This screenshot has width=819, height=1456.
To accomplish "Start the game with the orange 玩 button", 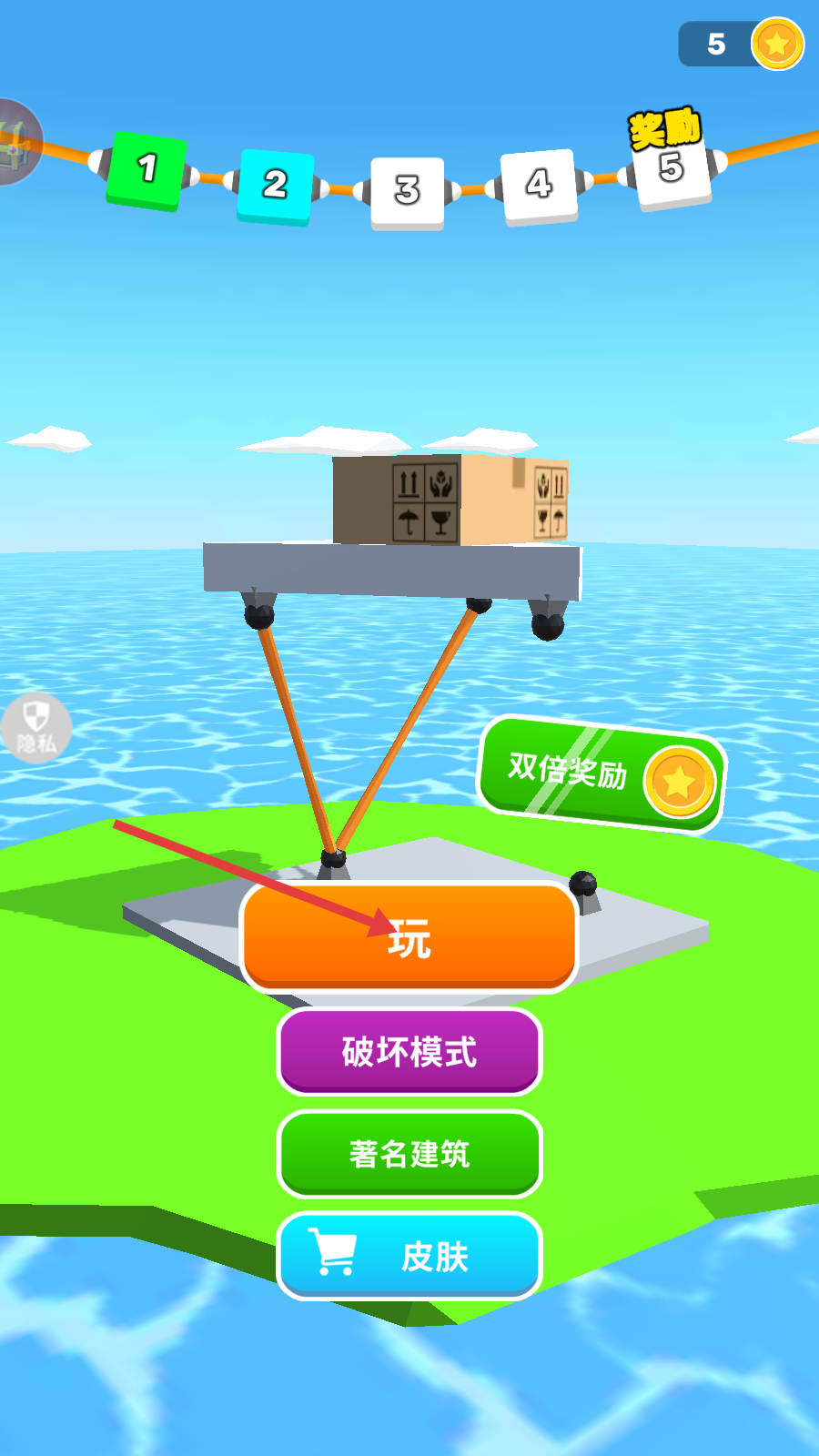I will click(409, 937).
